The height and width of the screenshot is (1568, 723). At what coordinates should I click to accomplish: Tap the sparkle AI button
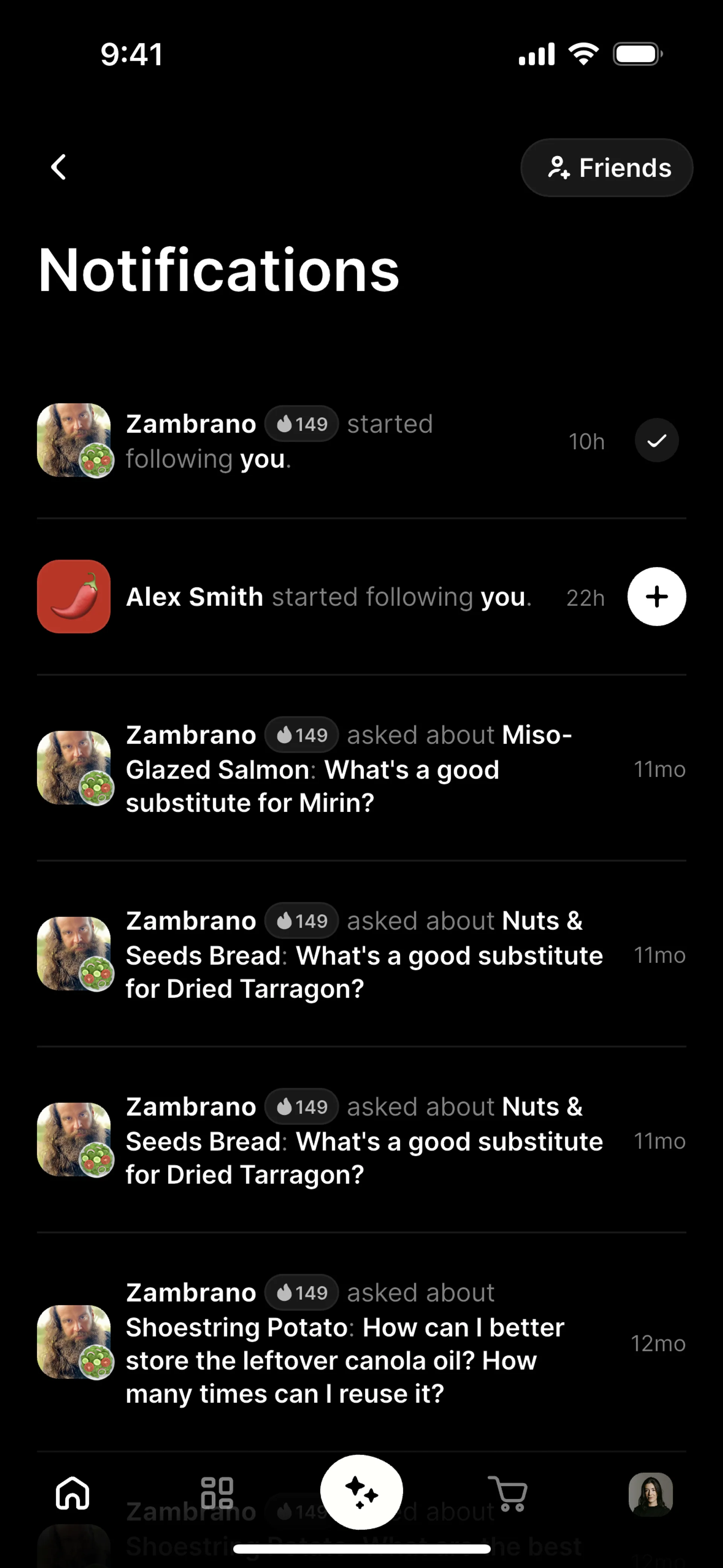tap(361, 1493)
